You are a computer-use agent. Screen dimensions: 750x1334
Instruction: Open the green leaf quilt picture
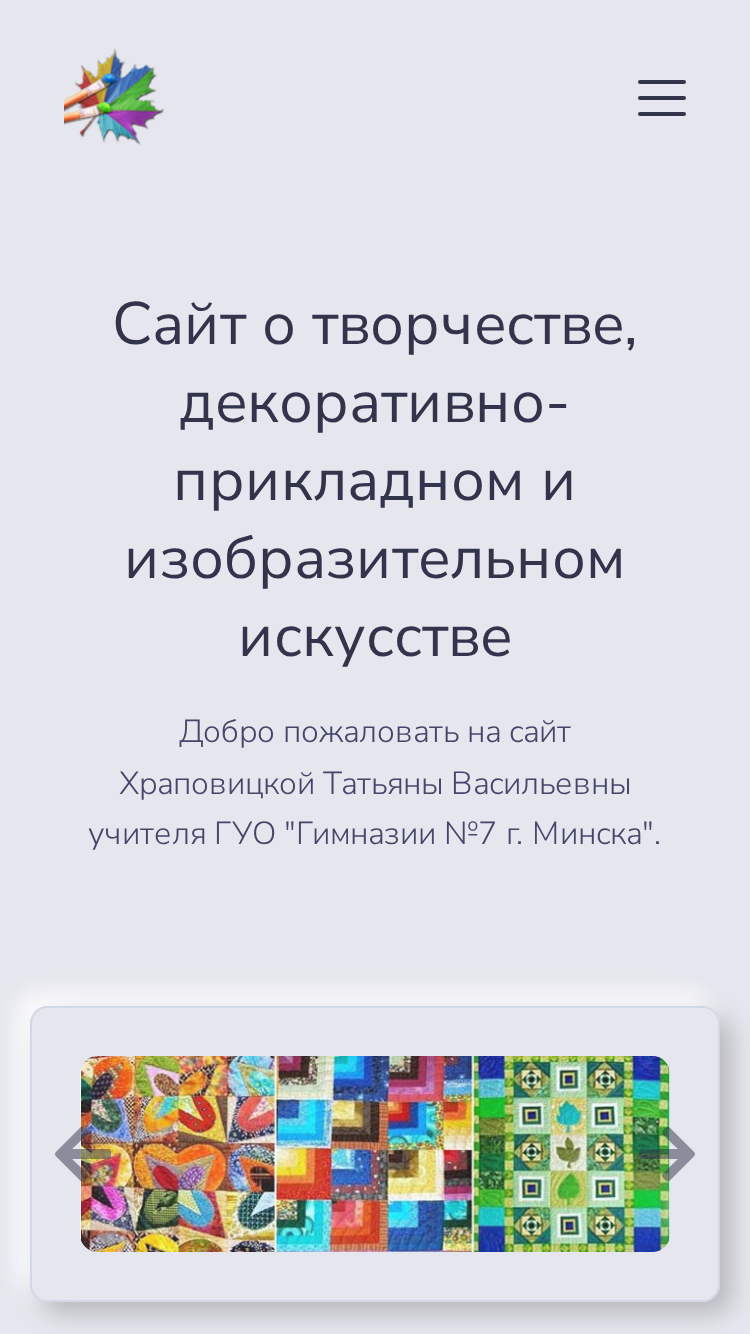(572, 1153)
